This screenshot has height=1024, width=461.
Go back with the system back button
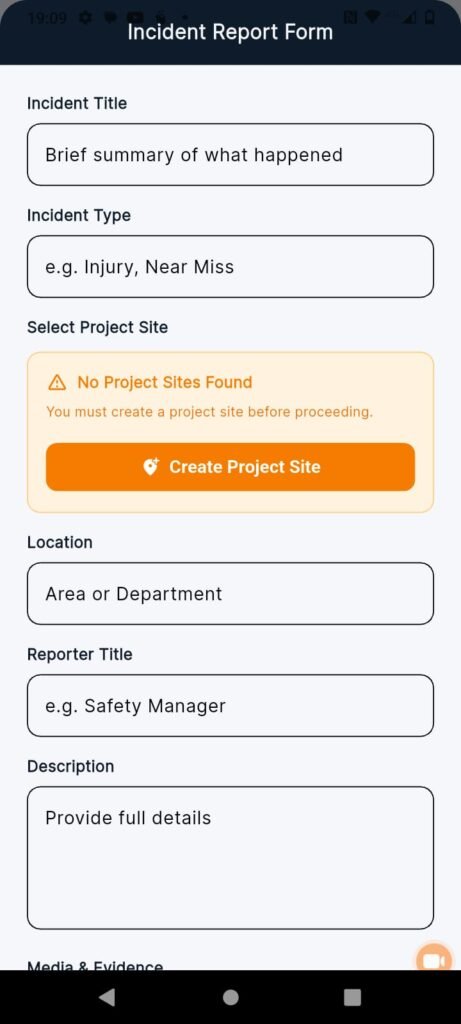(x=106, y=997)
